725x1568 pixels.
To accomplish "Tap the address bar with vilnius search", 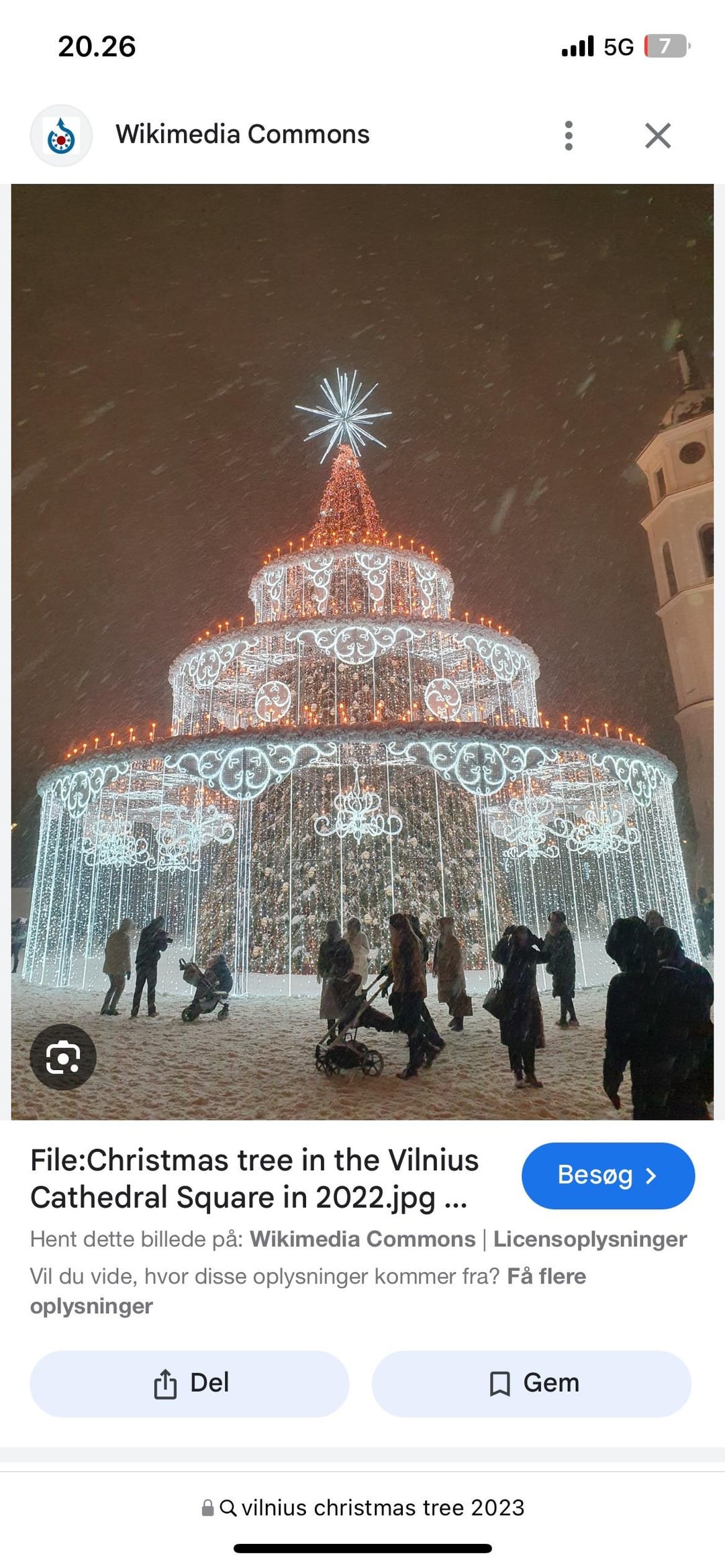I will pos(362,1508).
